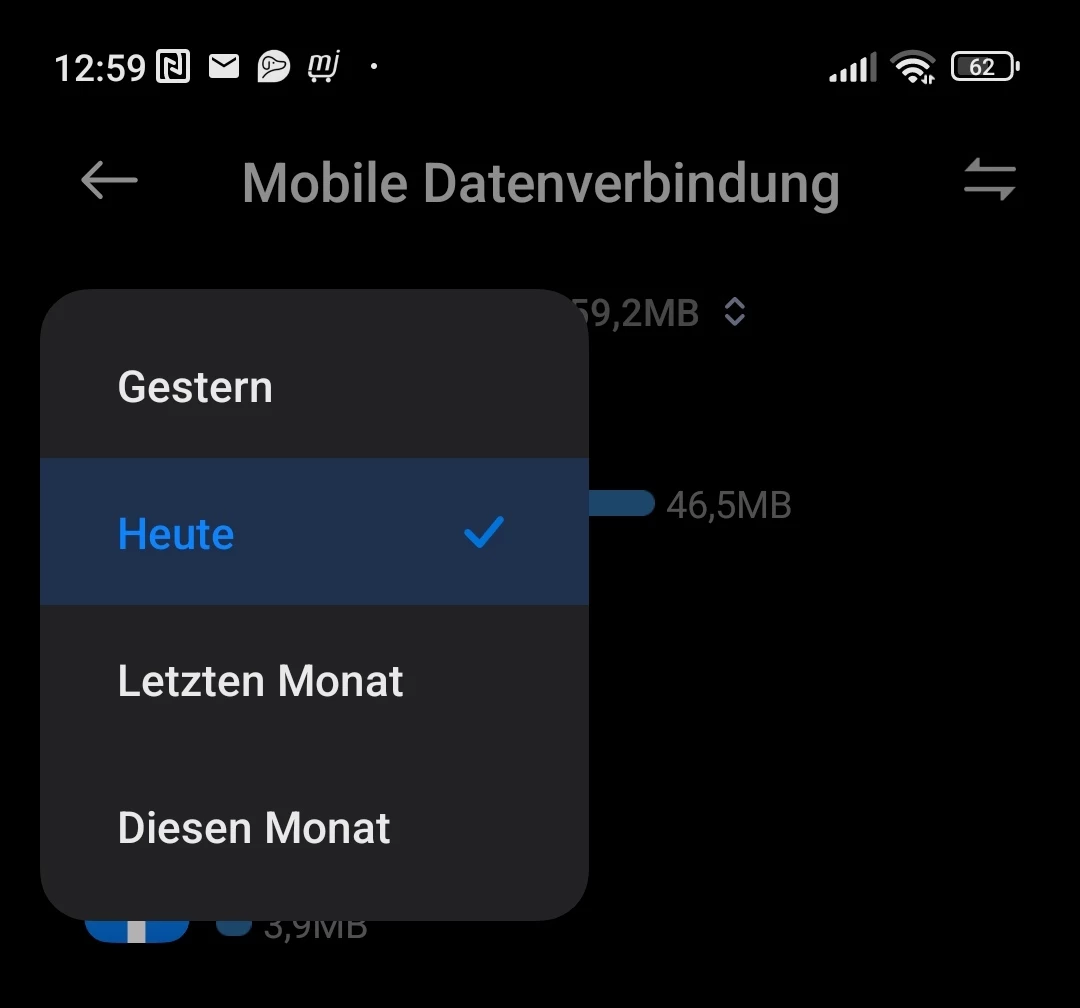Go back with the arrow icon

(x=109, y=181)
